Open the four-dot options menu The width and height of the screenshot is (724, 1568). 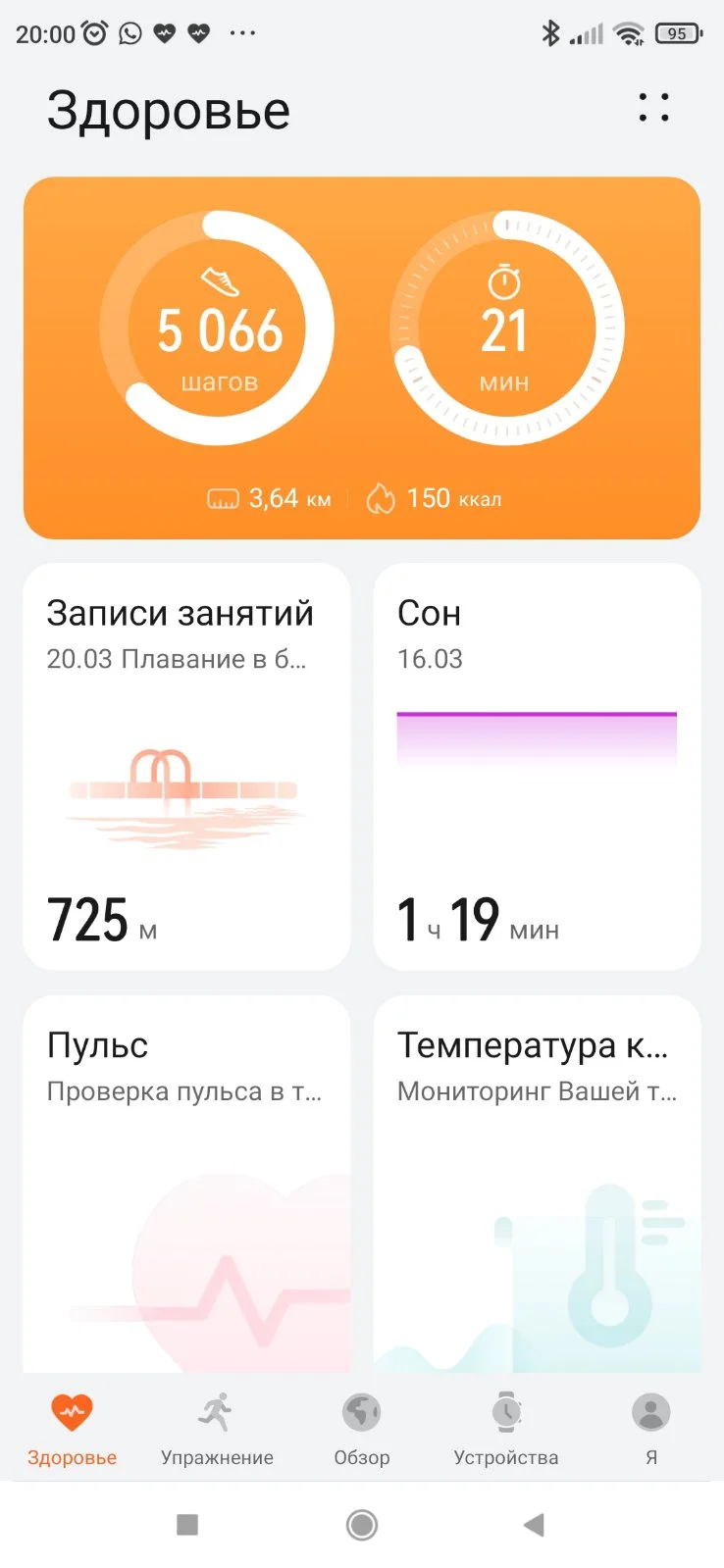tap(653, 108)
